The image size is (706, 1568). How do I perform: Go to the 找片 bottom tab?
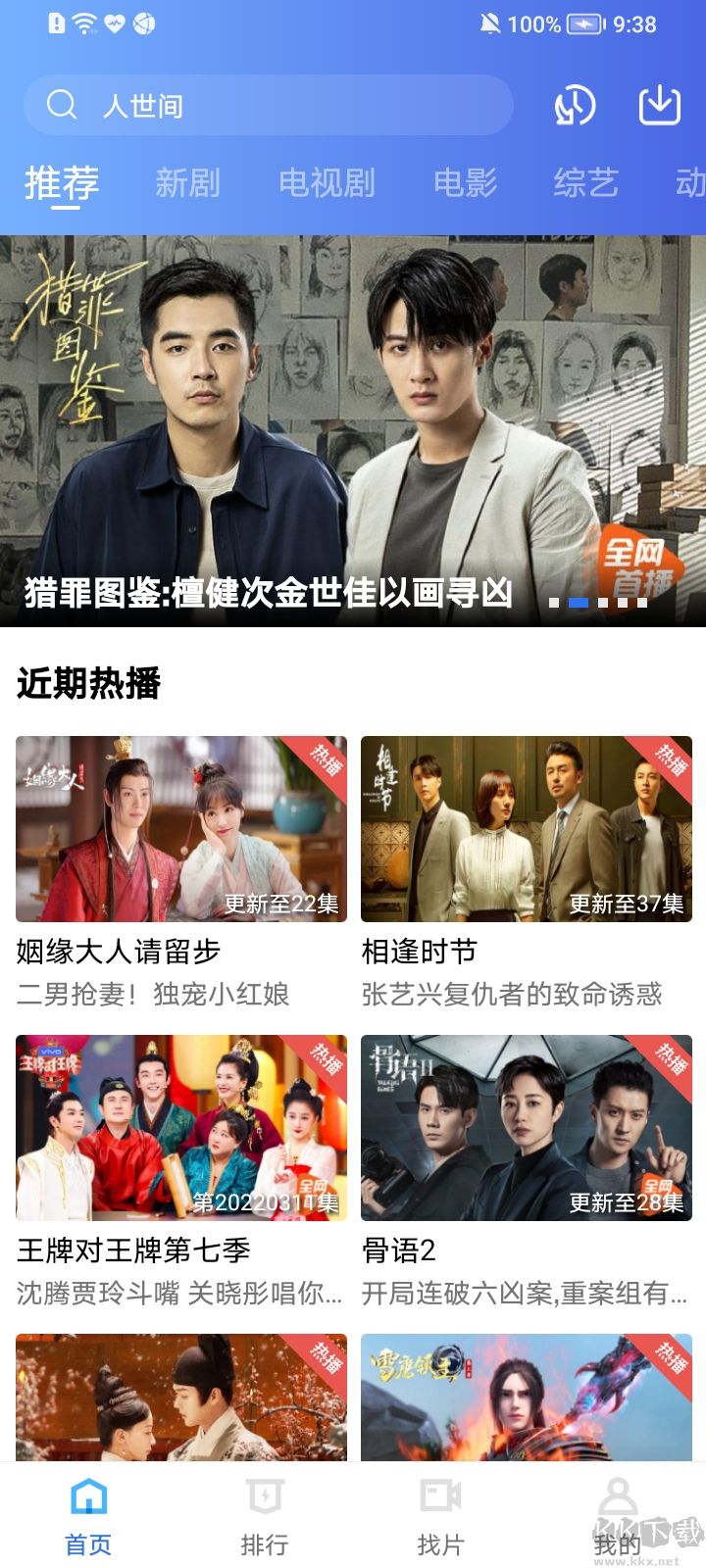[440, 1516]
